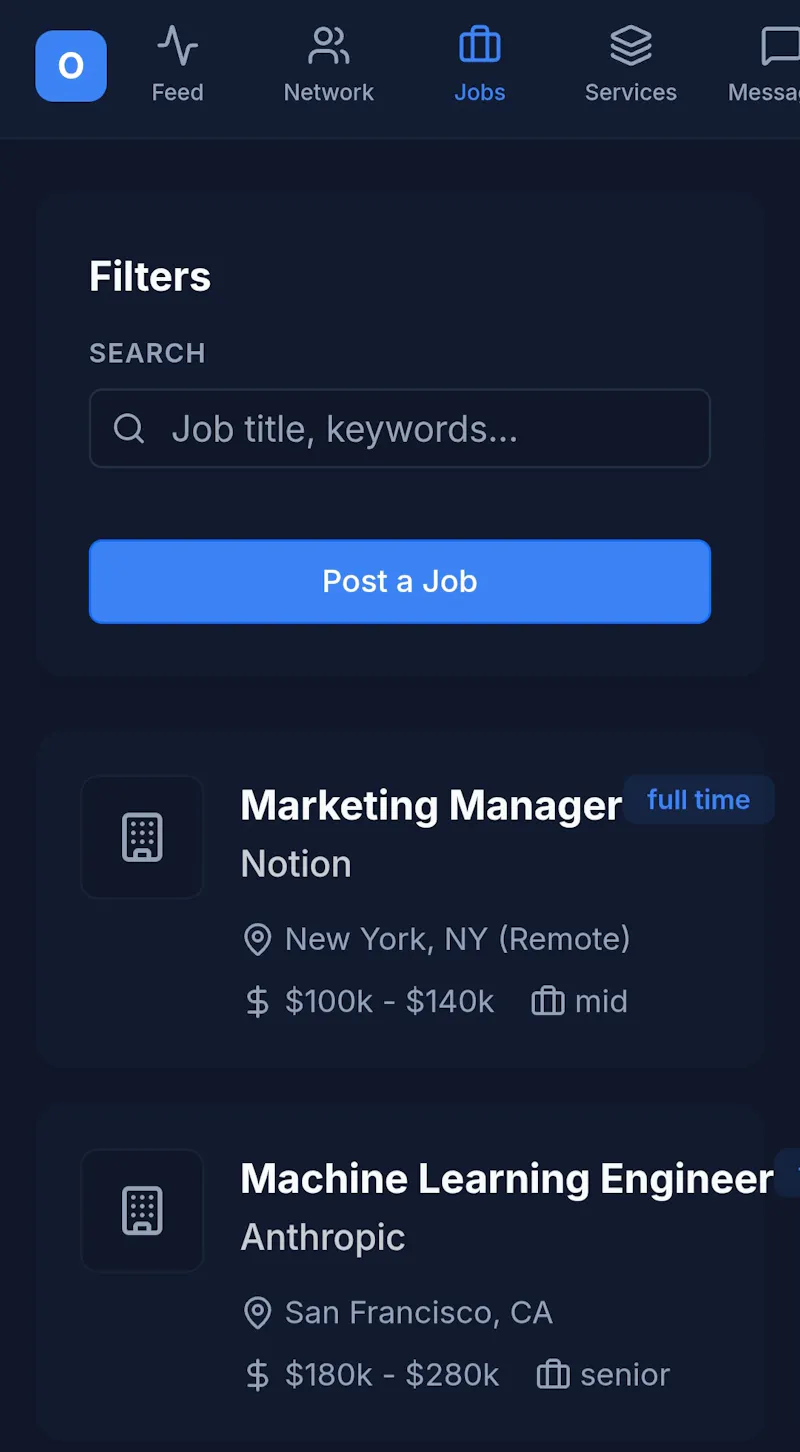Open the Network tab
This screenshot has height=1452, width=800.
point(328,66)
